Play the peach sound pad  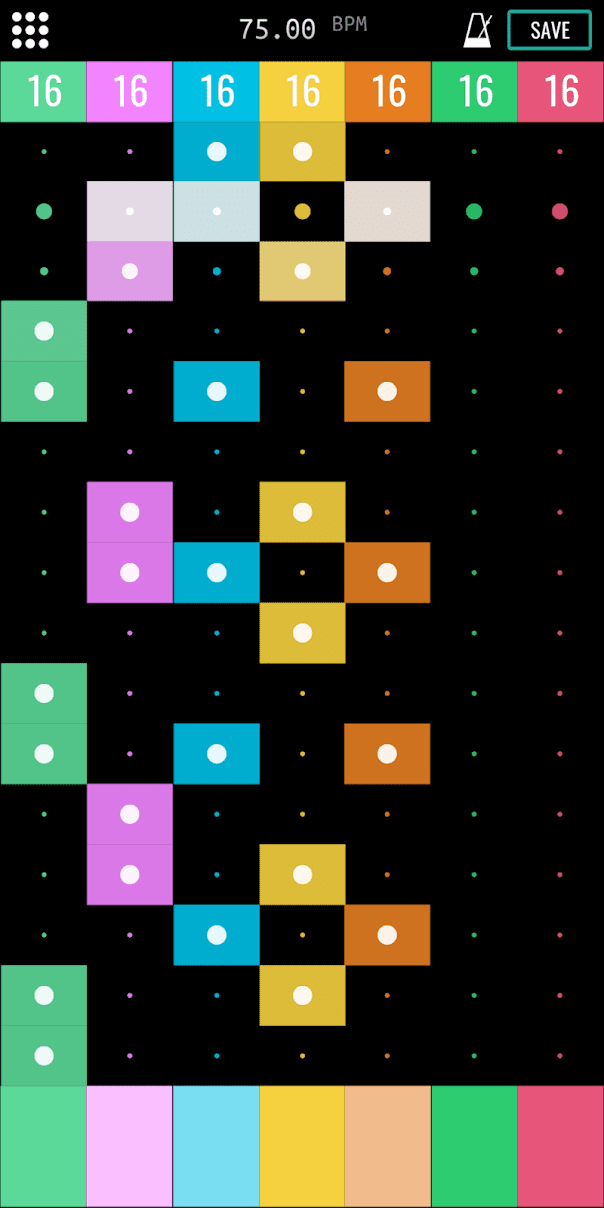click(x=388, y=1146)
